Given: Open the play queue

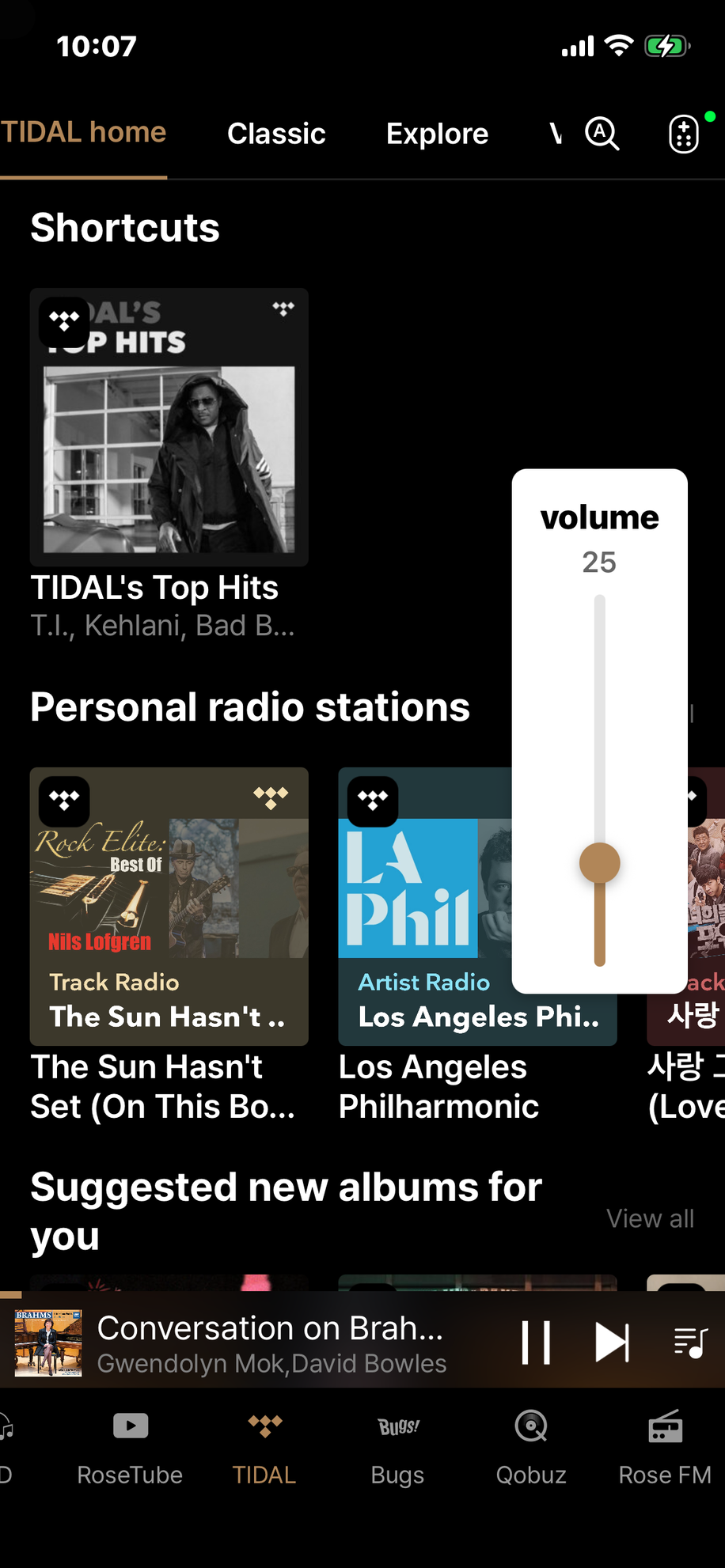Looking at the screenshot, I should click(x=690, y=1343).
